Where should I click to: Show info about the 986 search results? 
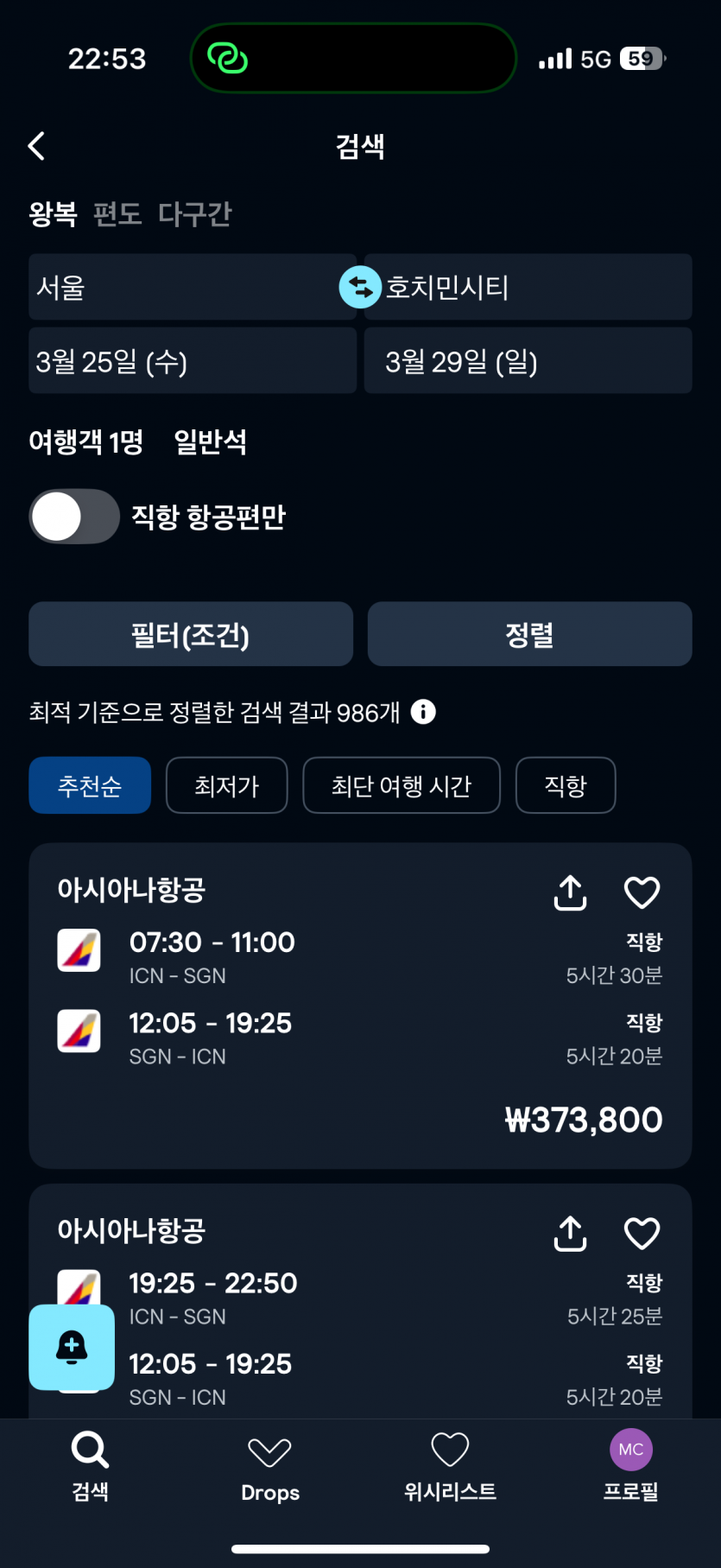tap(423, 712)
